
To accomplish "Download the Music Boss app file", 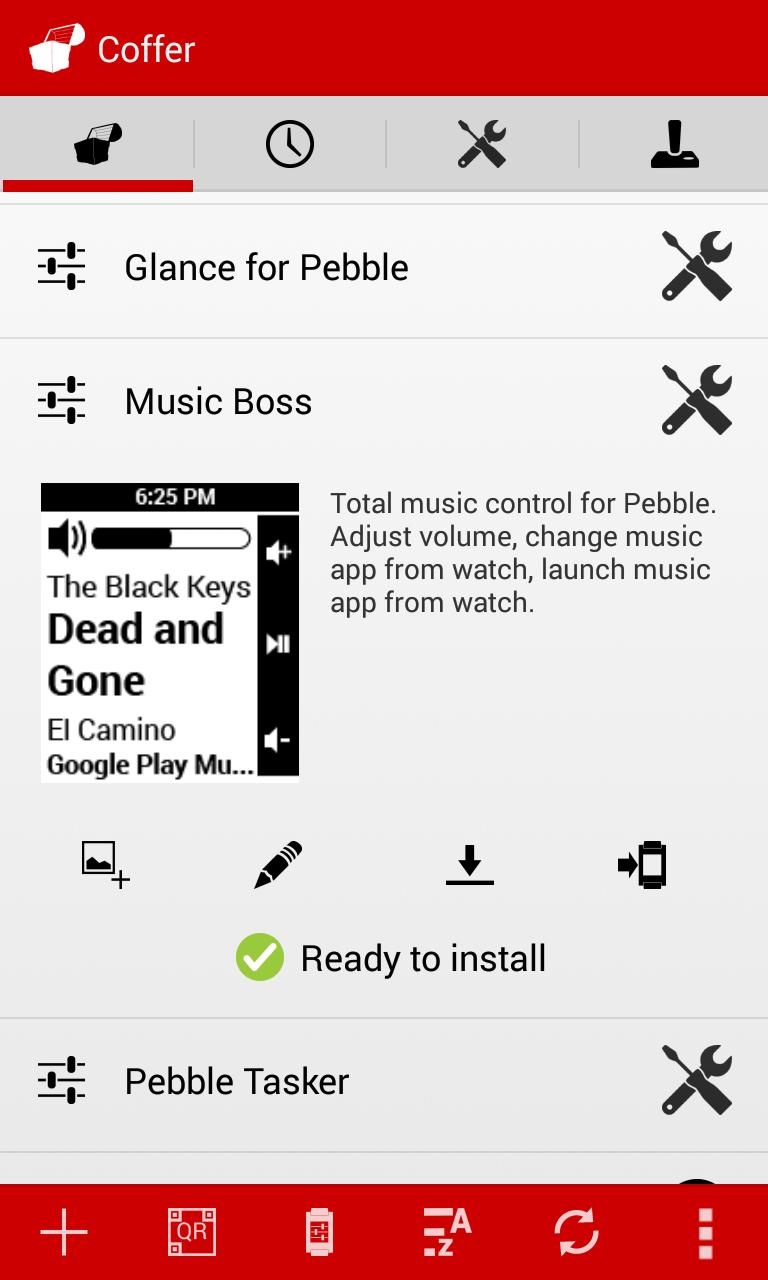I will tap(470, 865).
